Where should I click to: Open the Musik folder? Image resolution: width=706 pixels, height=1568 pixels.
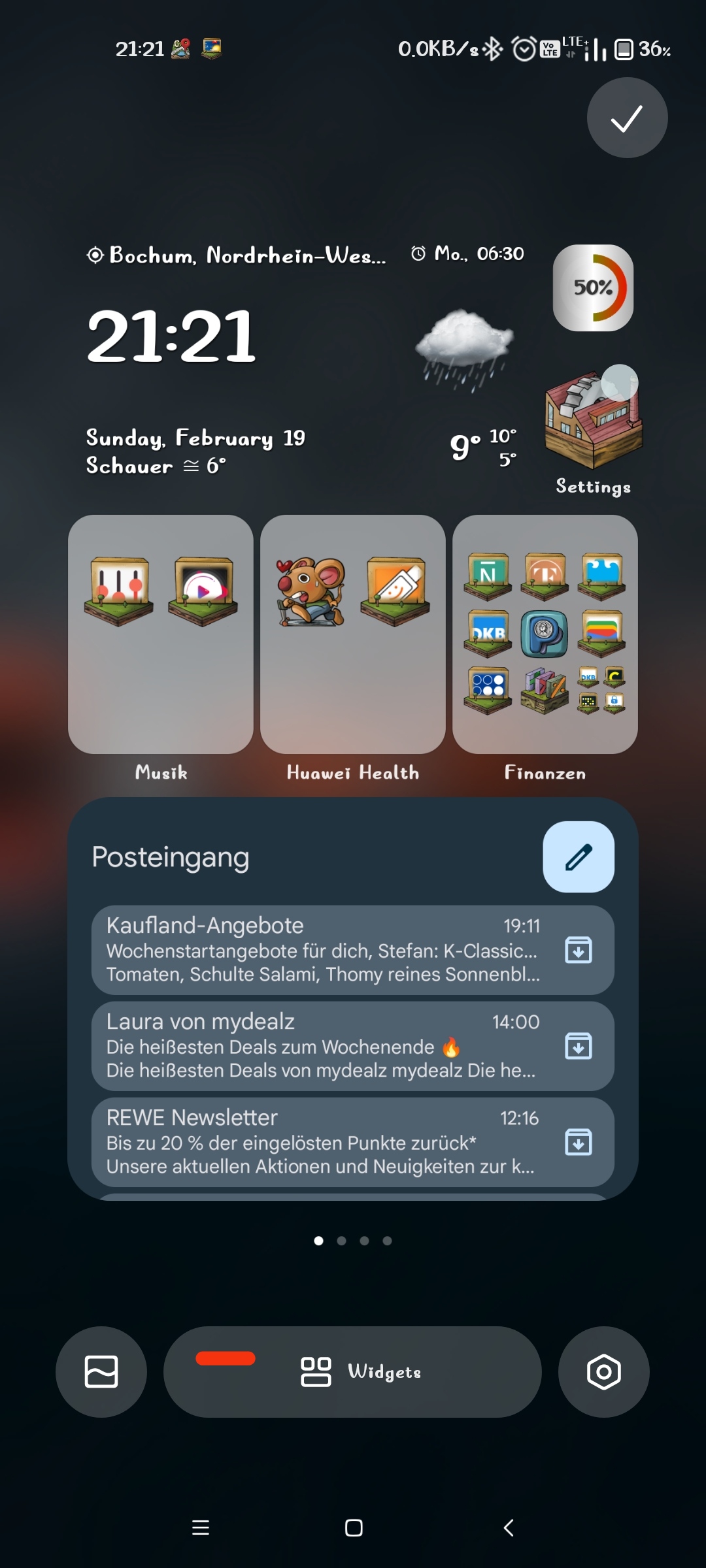pos(161,634)
